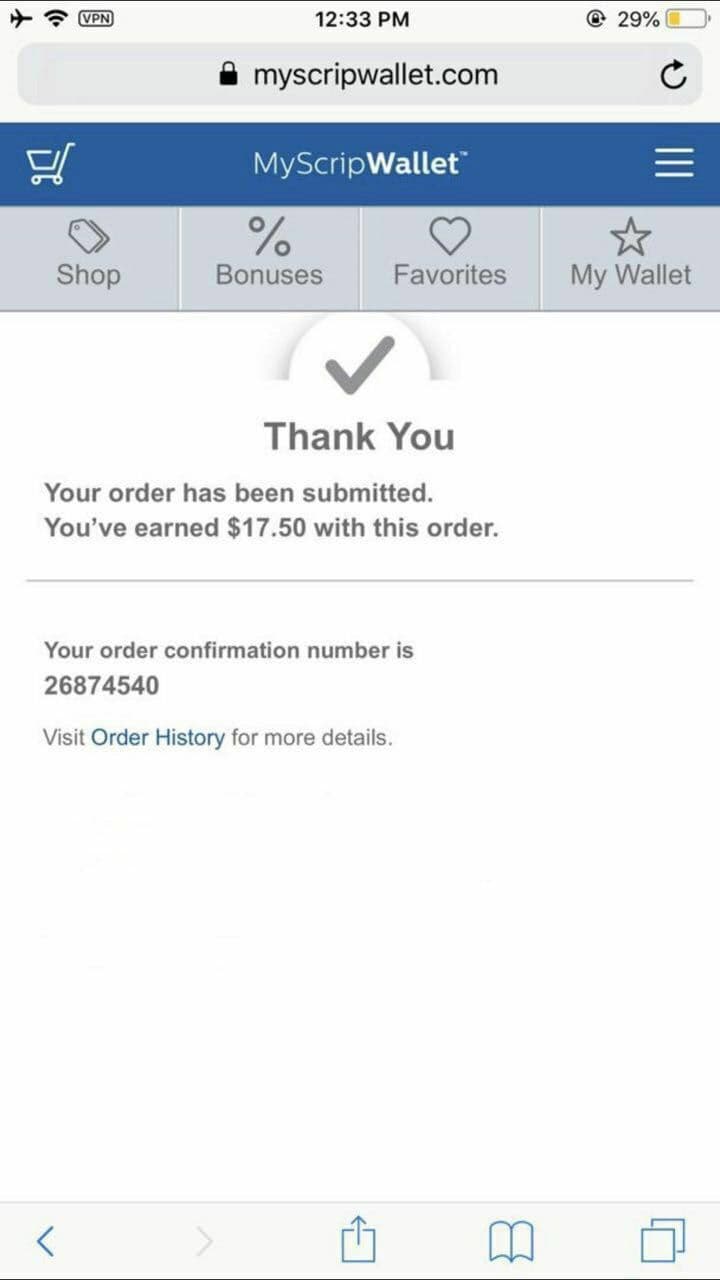The image size is (720, 1280).
Task: Switch to the Shop tab
Action: click(88, 257)
